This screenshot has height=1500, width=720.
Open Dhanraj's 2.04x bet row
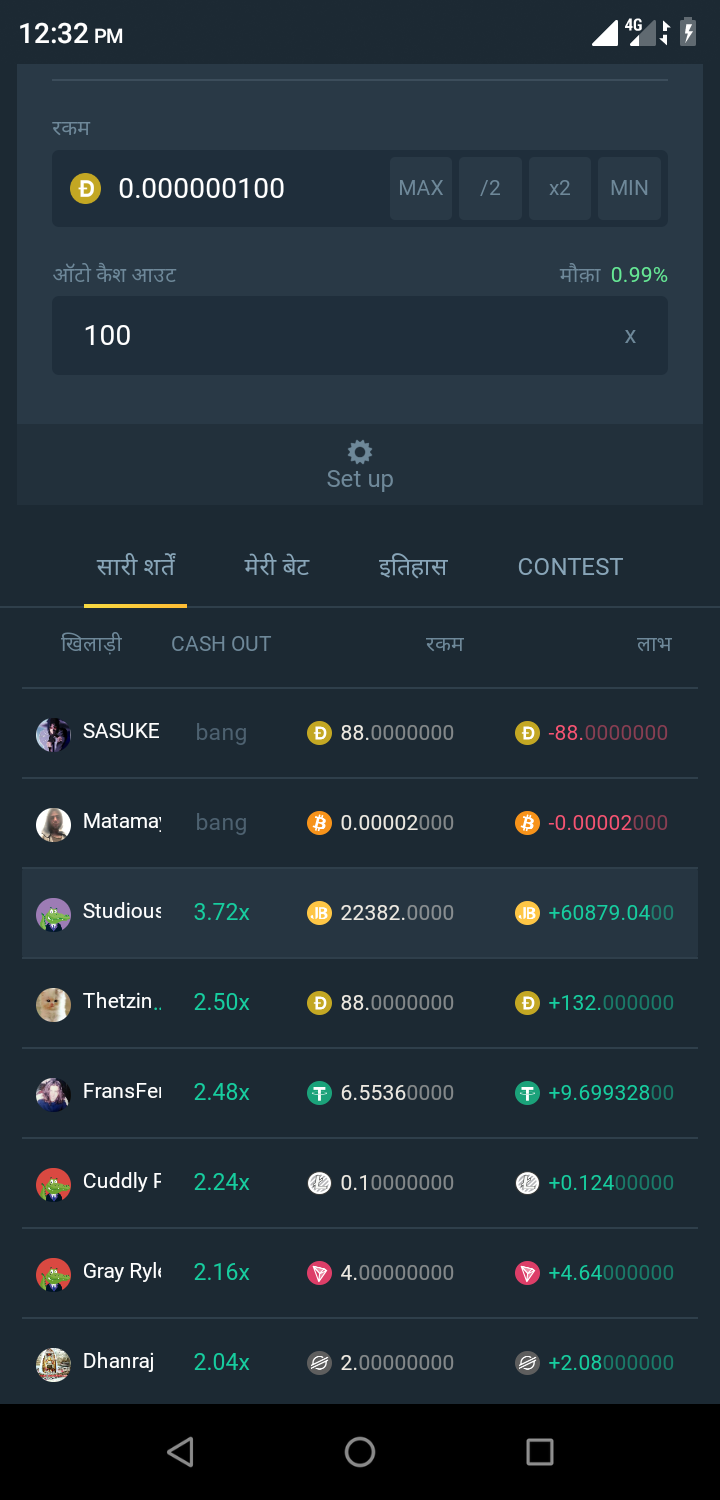[x=360, y=1362]
